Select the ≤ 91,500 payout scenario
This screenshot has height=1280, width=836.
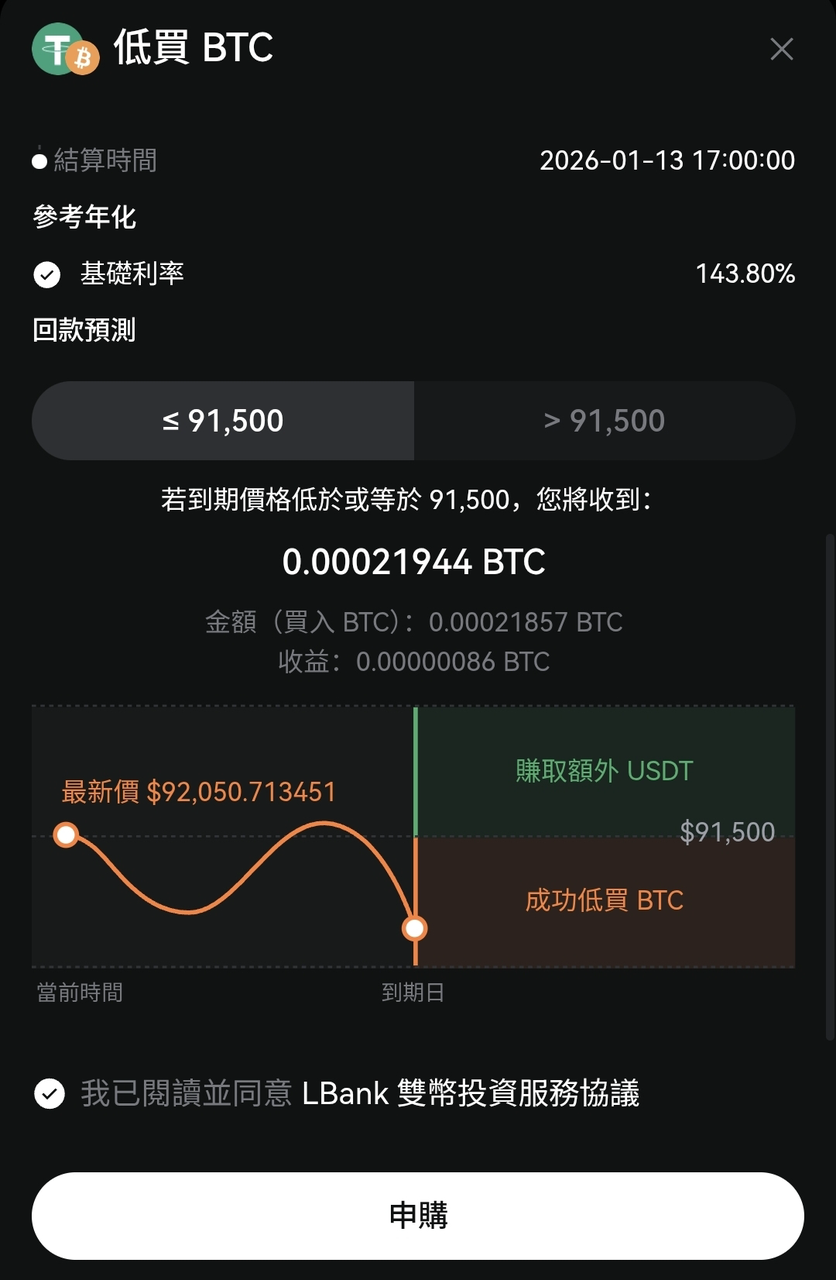point(223,421)
